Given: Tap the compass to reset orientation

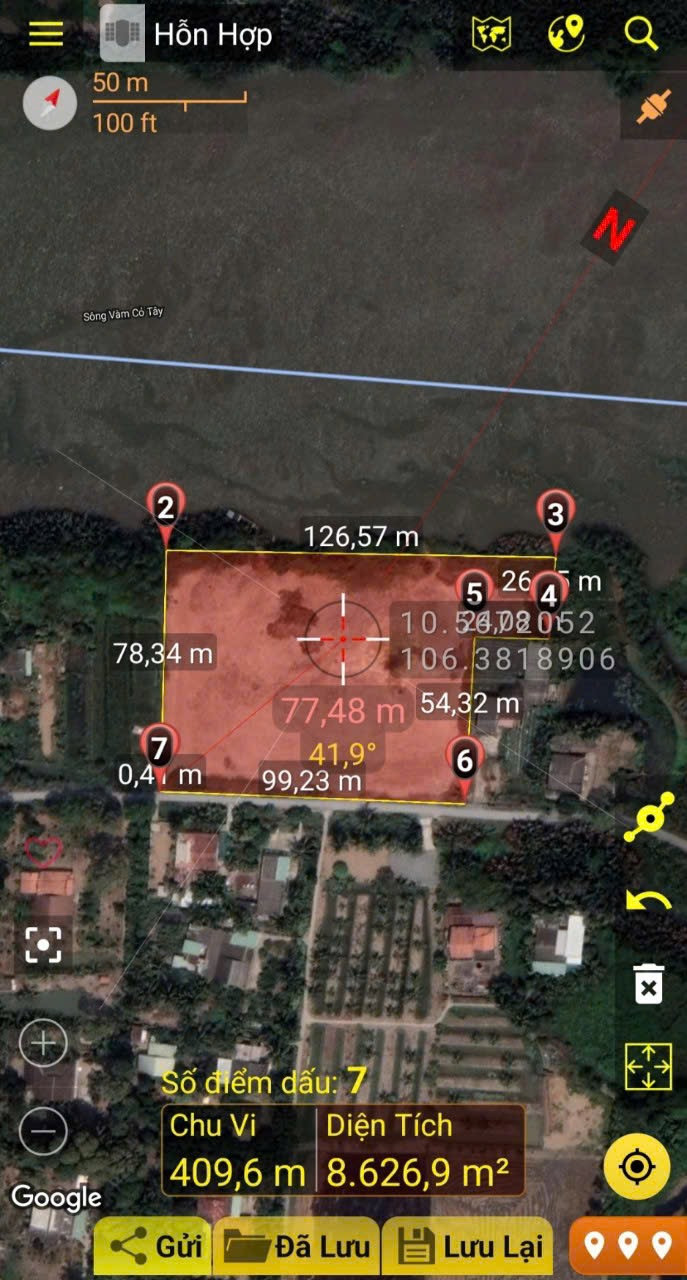Looking at the screenshot, I should tap(50, 102).
